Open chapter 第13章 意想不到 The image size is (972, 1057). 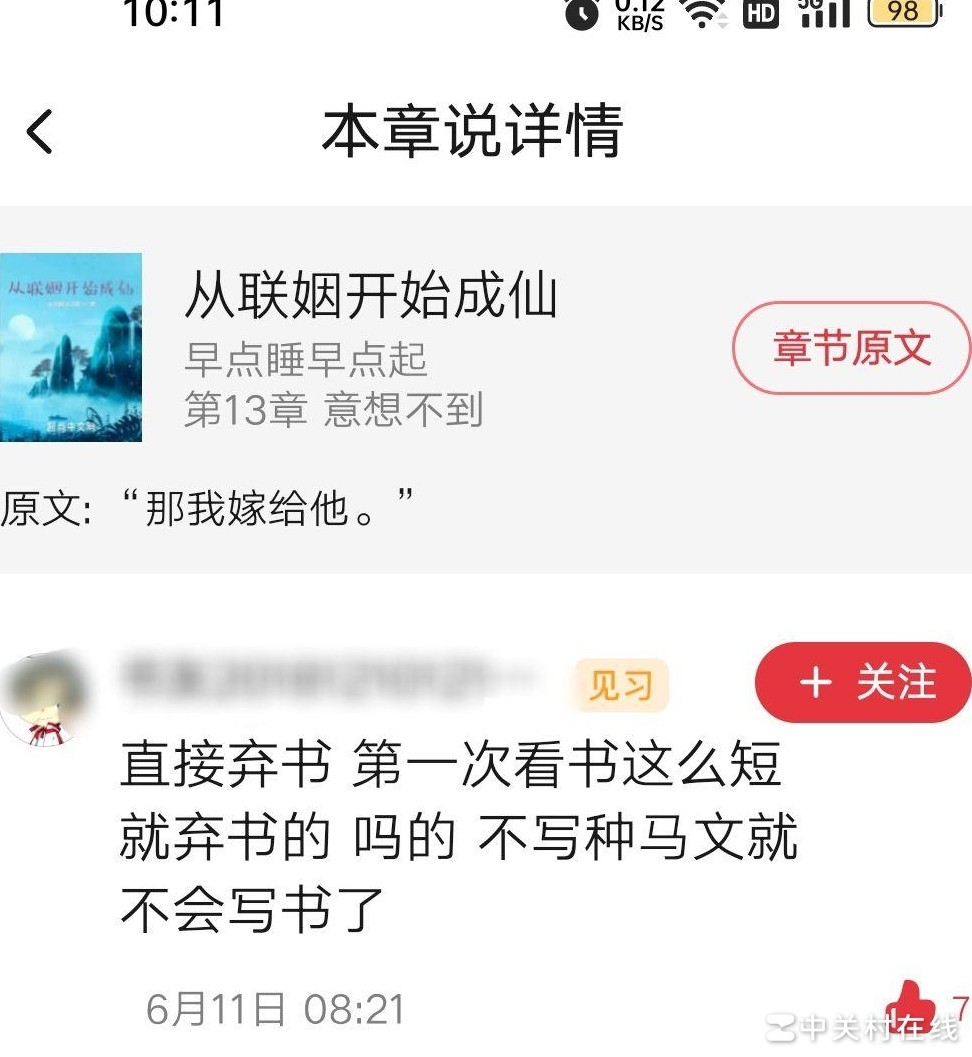[x=335, y=410]
